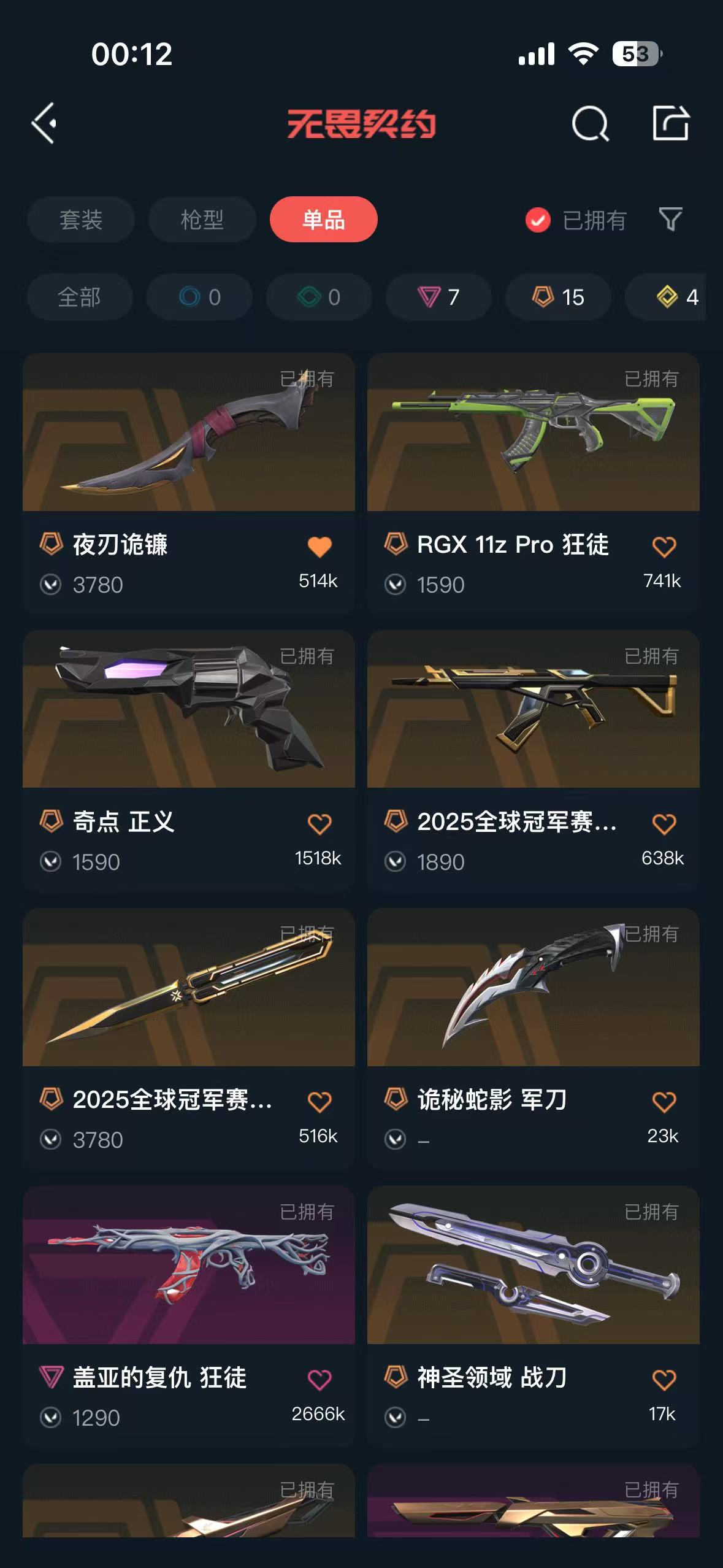The width and height of the screenshot is (723, 1568).
Task: Tap the share icon in the header
Action: click(x=670, y=123)
